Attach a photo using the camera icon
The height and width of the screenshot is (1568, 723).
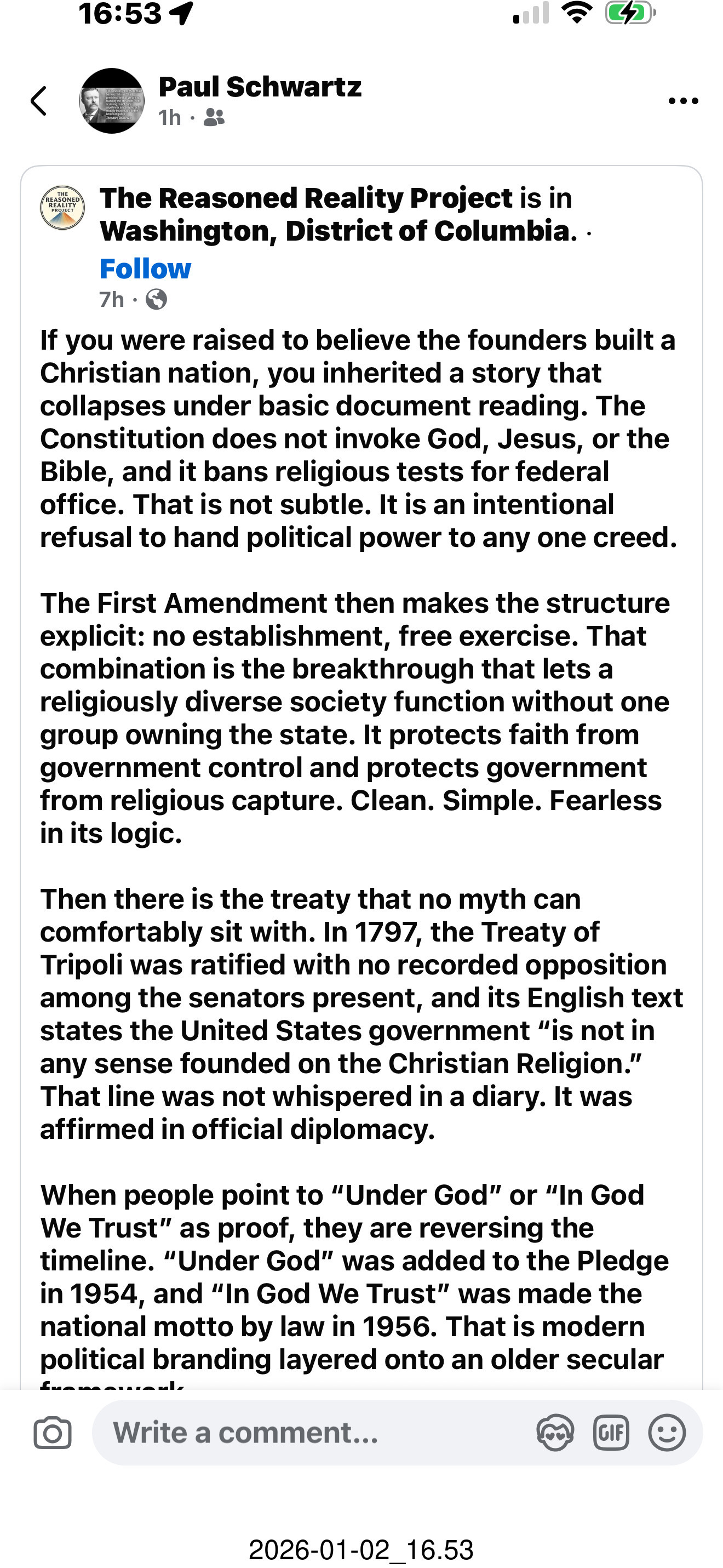tap(52, 1432)
